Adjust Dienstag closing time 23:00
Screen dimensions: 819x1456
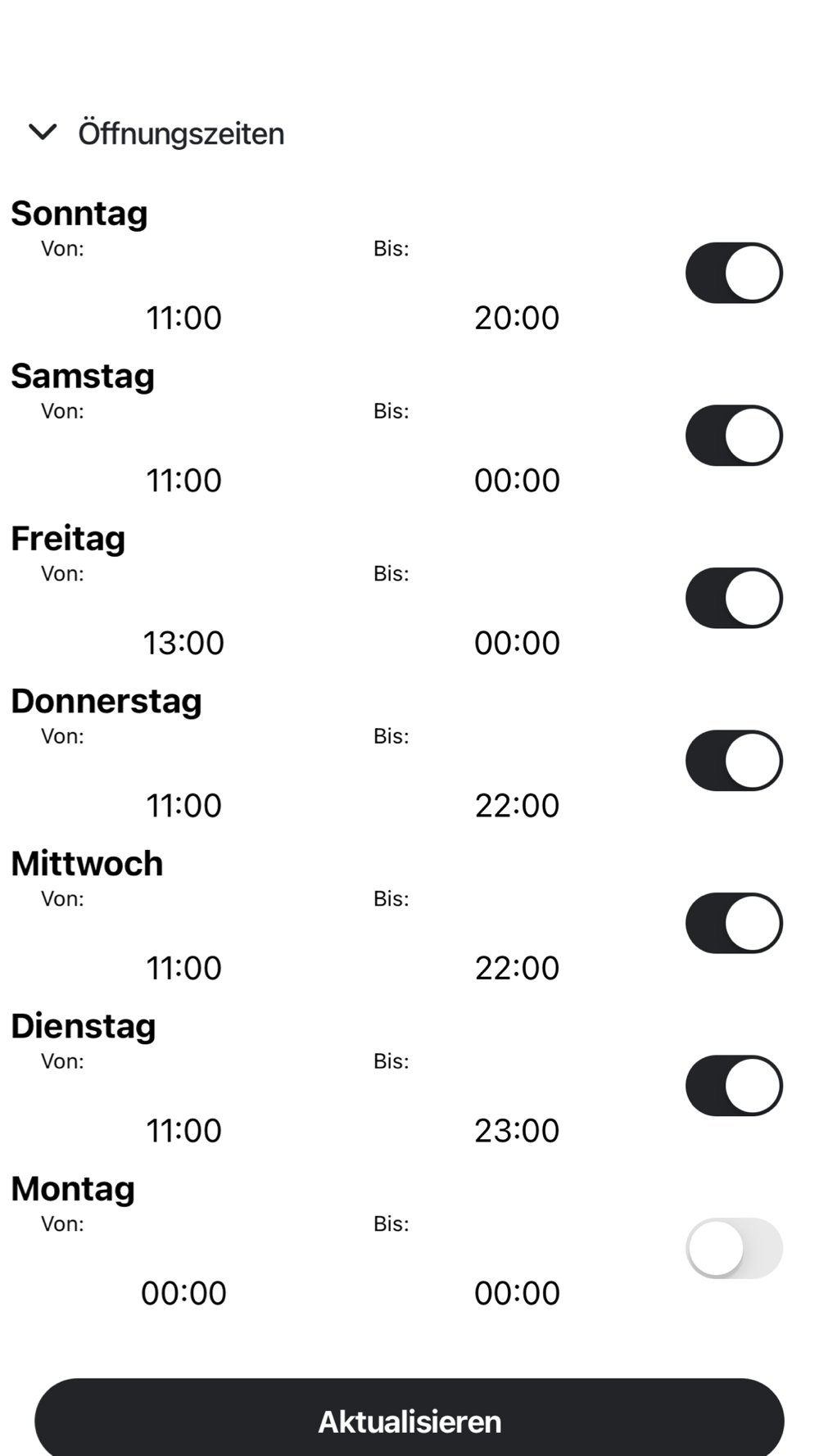click(517, 1131)
